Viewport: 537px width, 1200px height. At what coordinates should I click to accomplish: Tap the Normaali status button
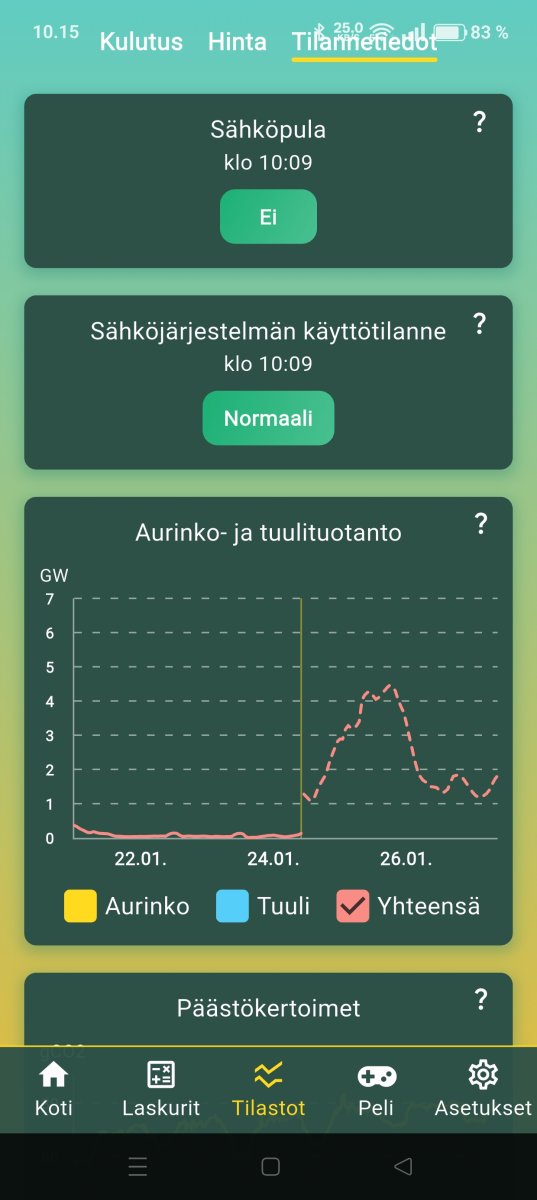tap(268, 418)
